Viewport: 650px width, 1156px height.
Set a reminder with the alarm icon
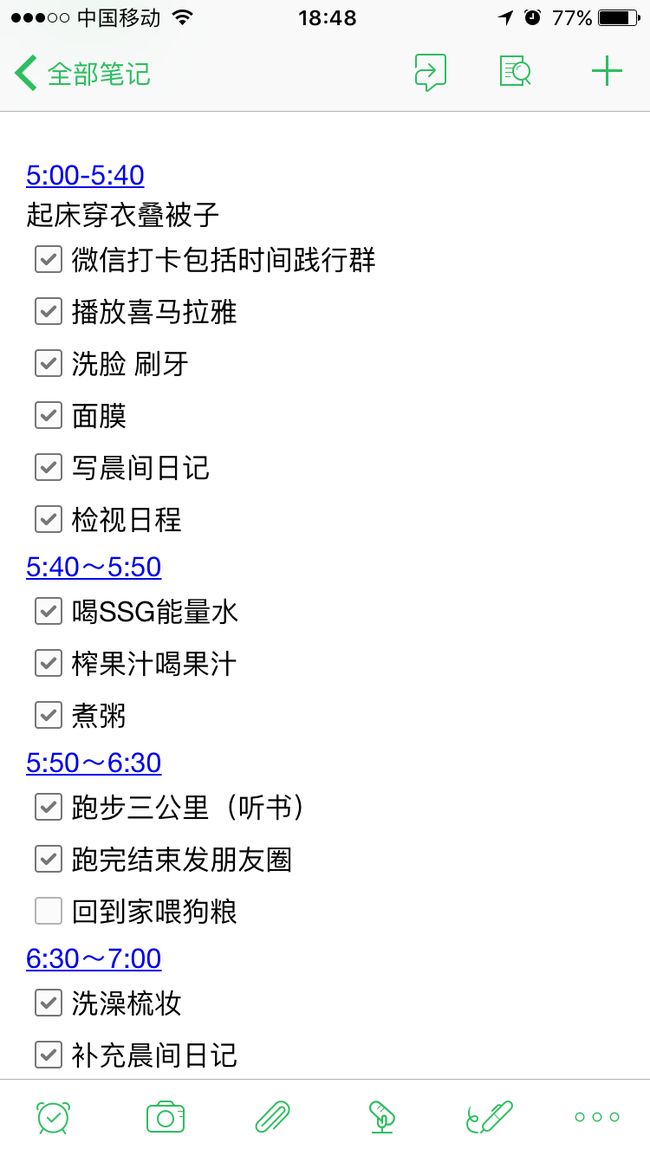pyautogui.click(x=54, y=1117)
